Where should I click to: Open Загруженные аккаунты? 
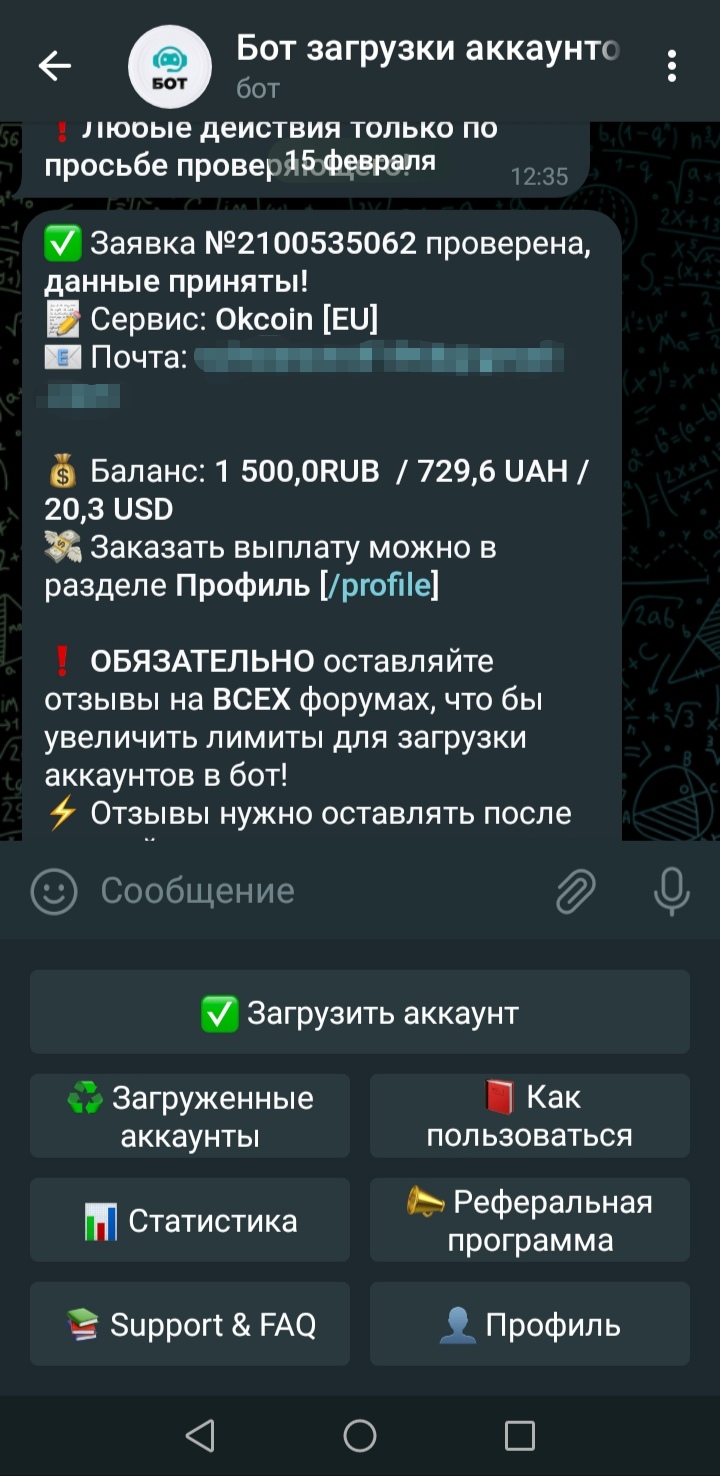[x=190, y=1116]
